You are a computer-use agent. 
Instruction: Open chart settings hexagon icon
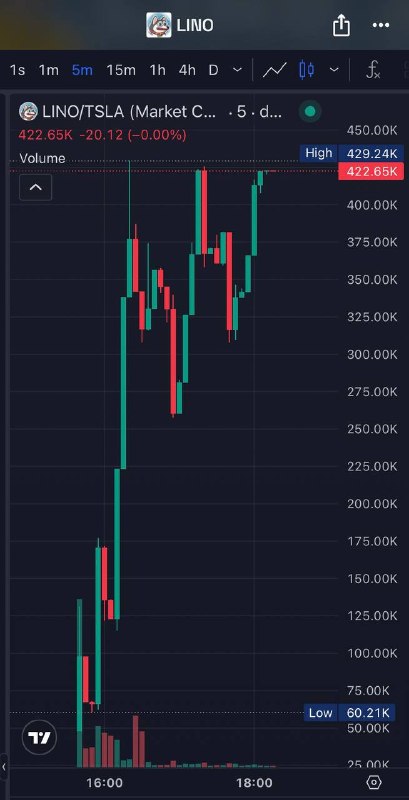[x=374, y=782]
